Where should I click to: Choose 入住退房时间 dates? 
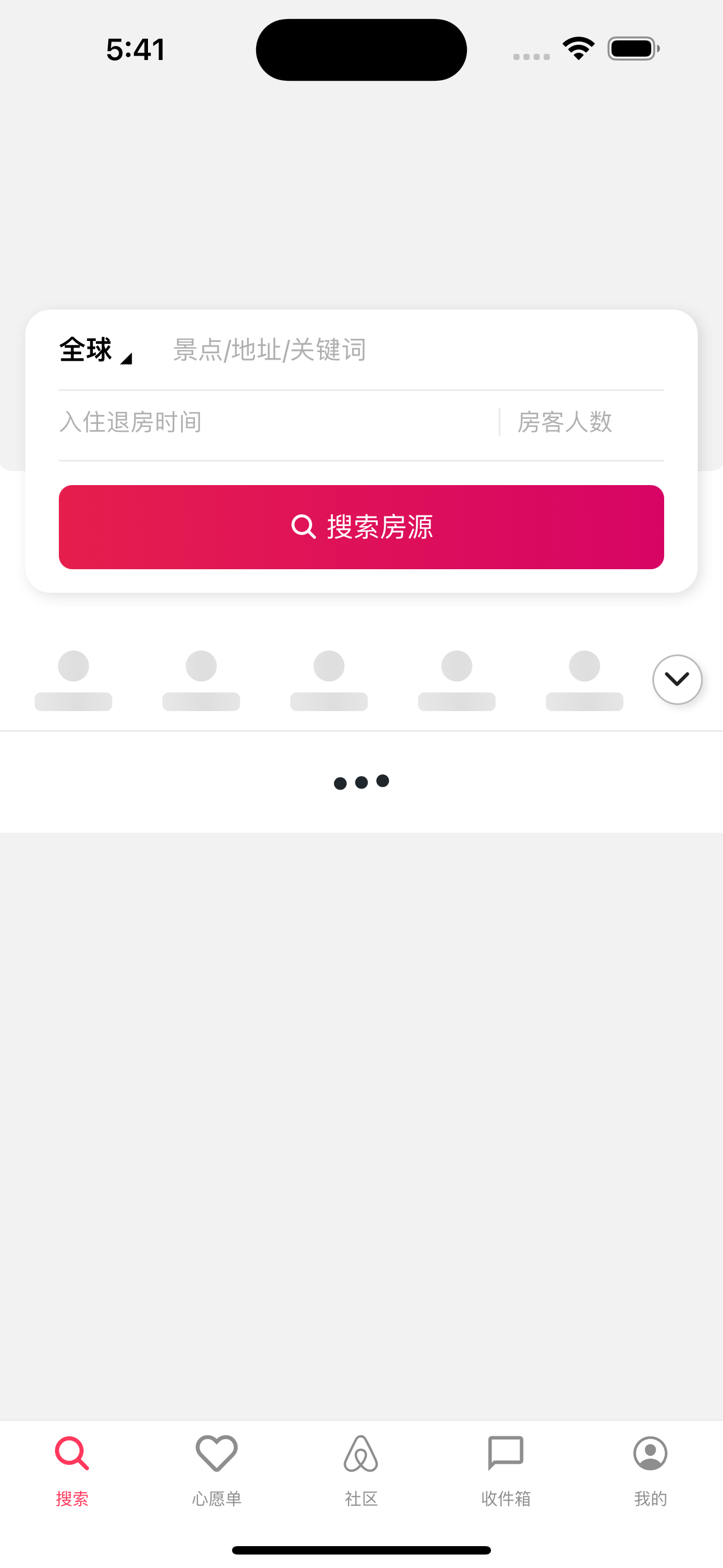pos(277,422)
